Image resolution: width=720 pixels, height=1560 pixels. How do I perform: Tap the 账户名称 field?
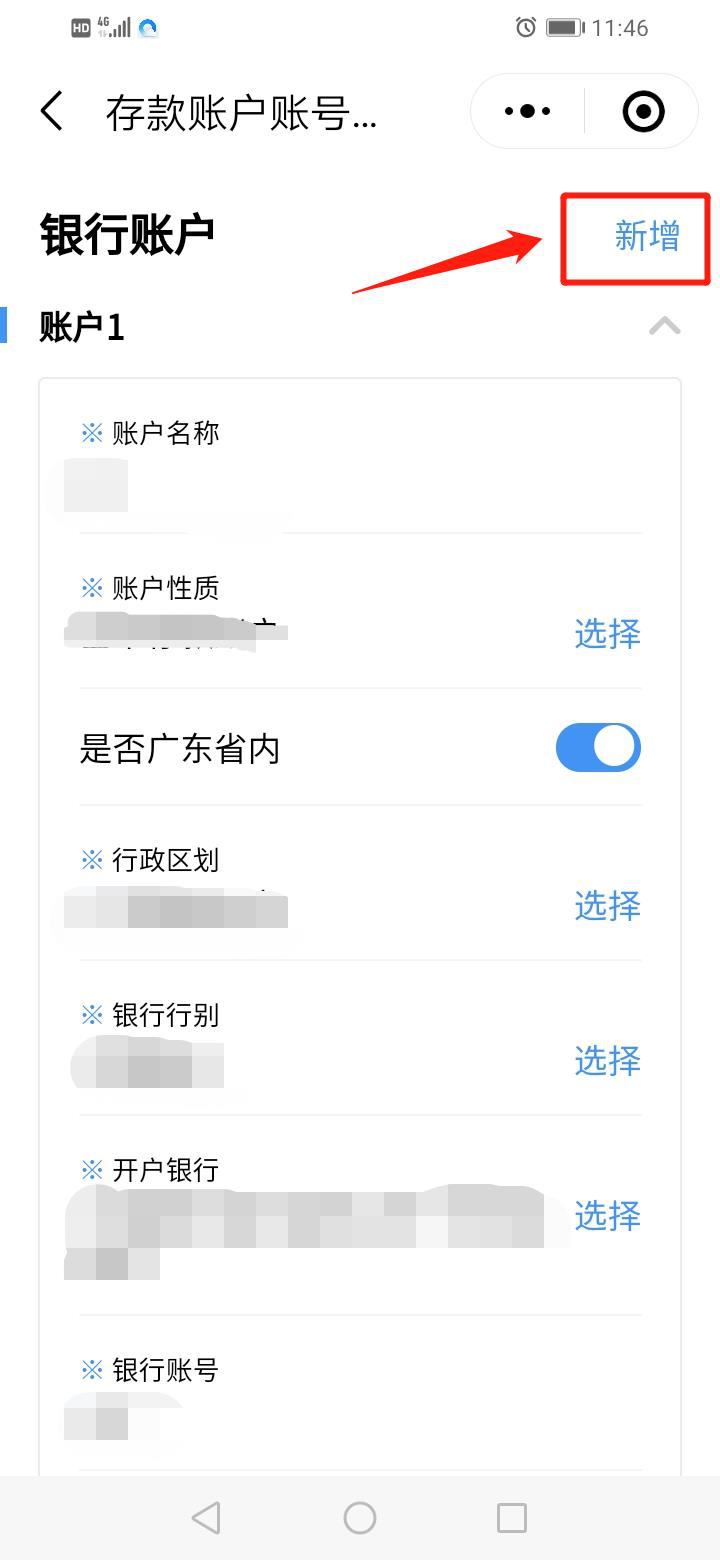pyautogui.click(x=360, y=468)
